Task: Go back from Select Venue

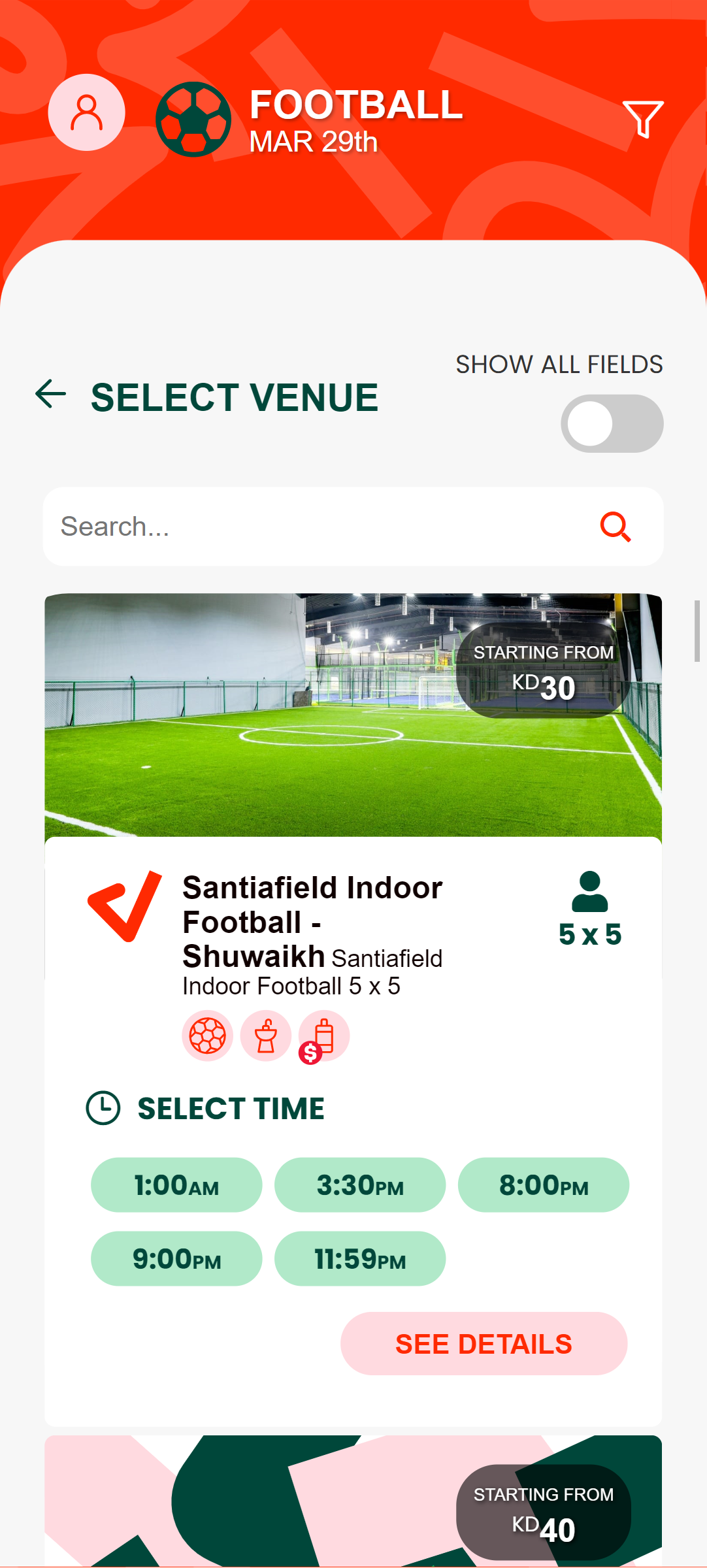Action: coord(51,394)
